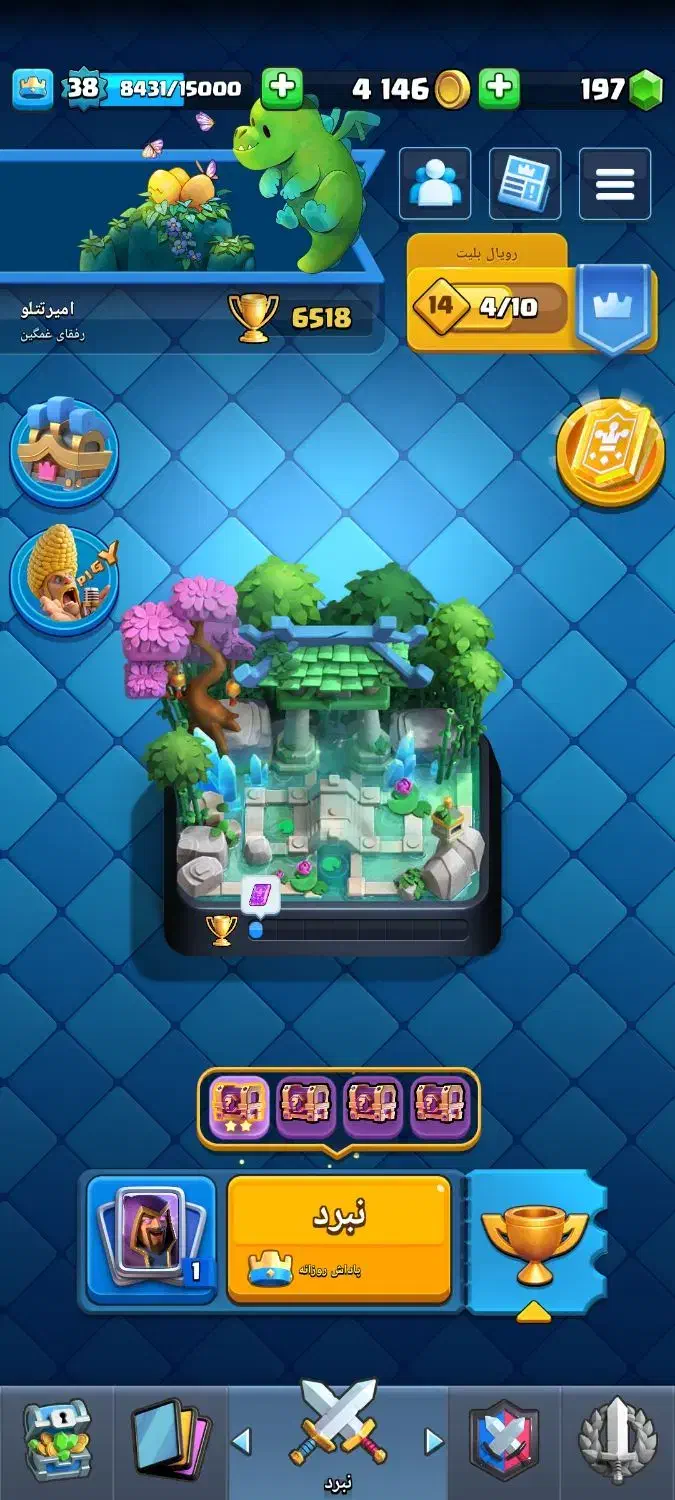The image size is (675, 1500).
Task: Switch to the cards collection tab
Action: pyautogui.click(x=171, y=1440)
